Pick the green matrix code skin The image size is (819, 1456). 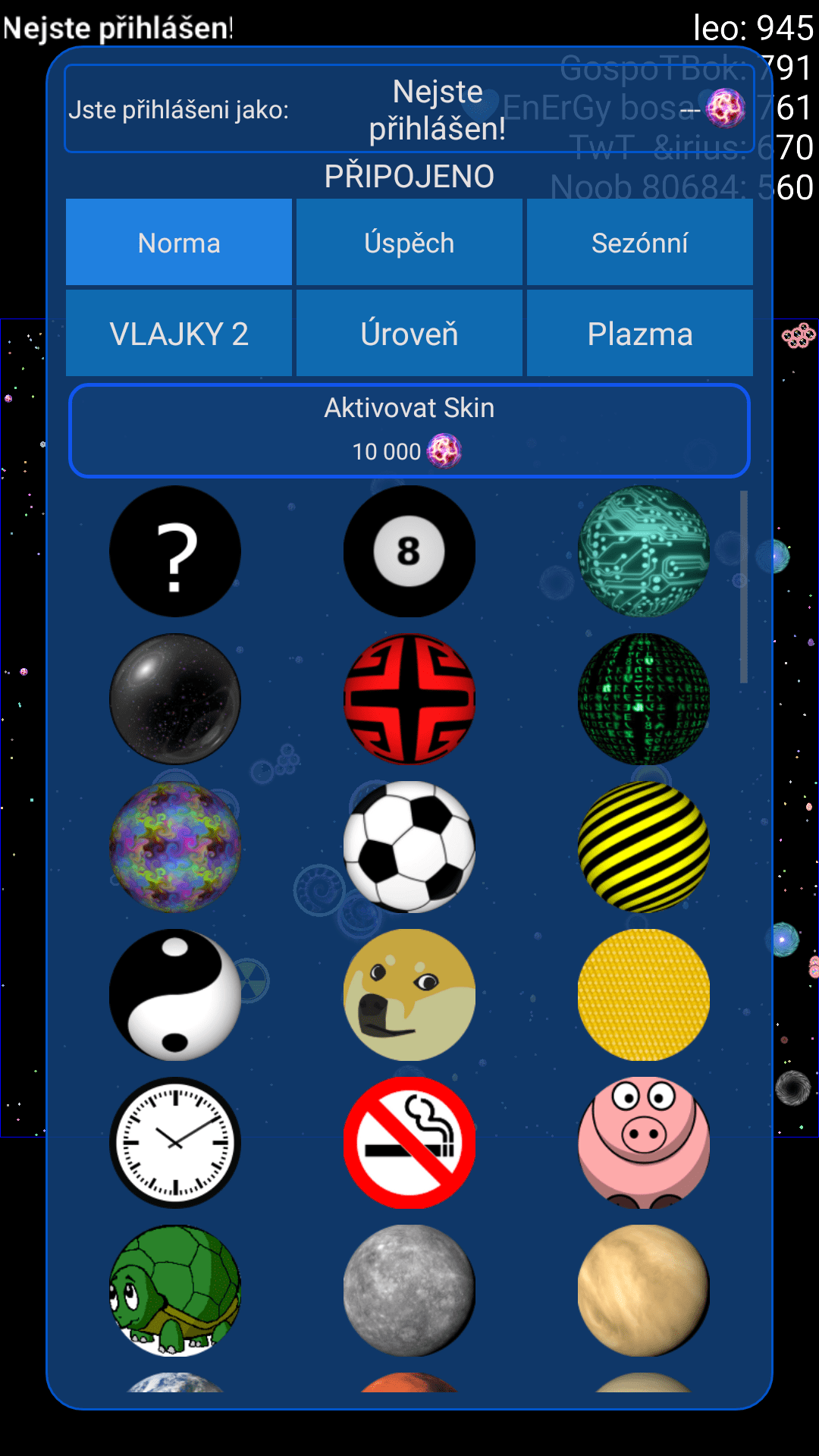[644, 699]
